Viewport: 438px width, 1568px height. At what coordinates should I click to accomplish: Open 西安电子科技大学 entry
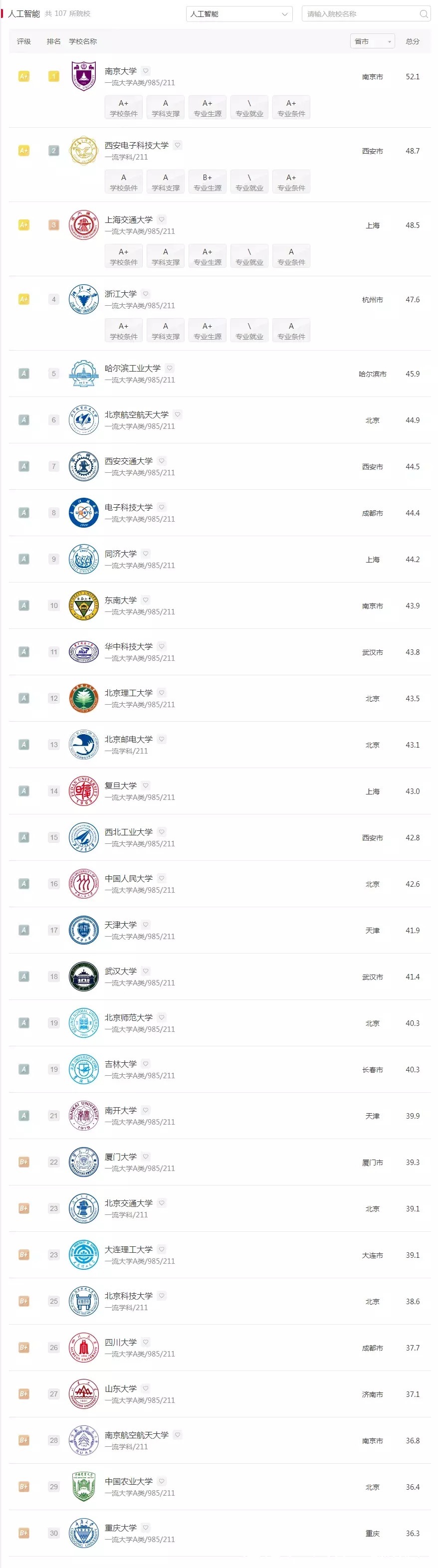[x=137, y=146]
